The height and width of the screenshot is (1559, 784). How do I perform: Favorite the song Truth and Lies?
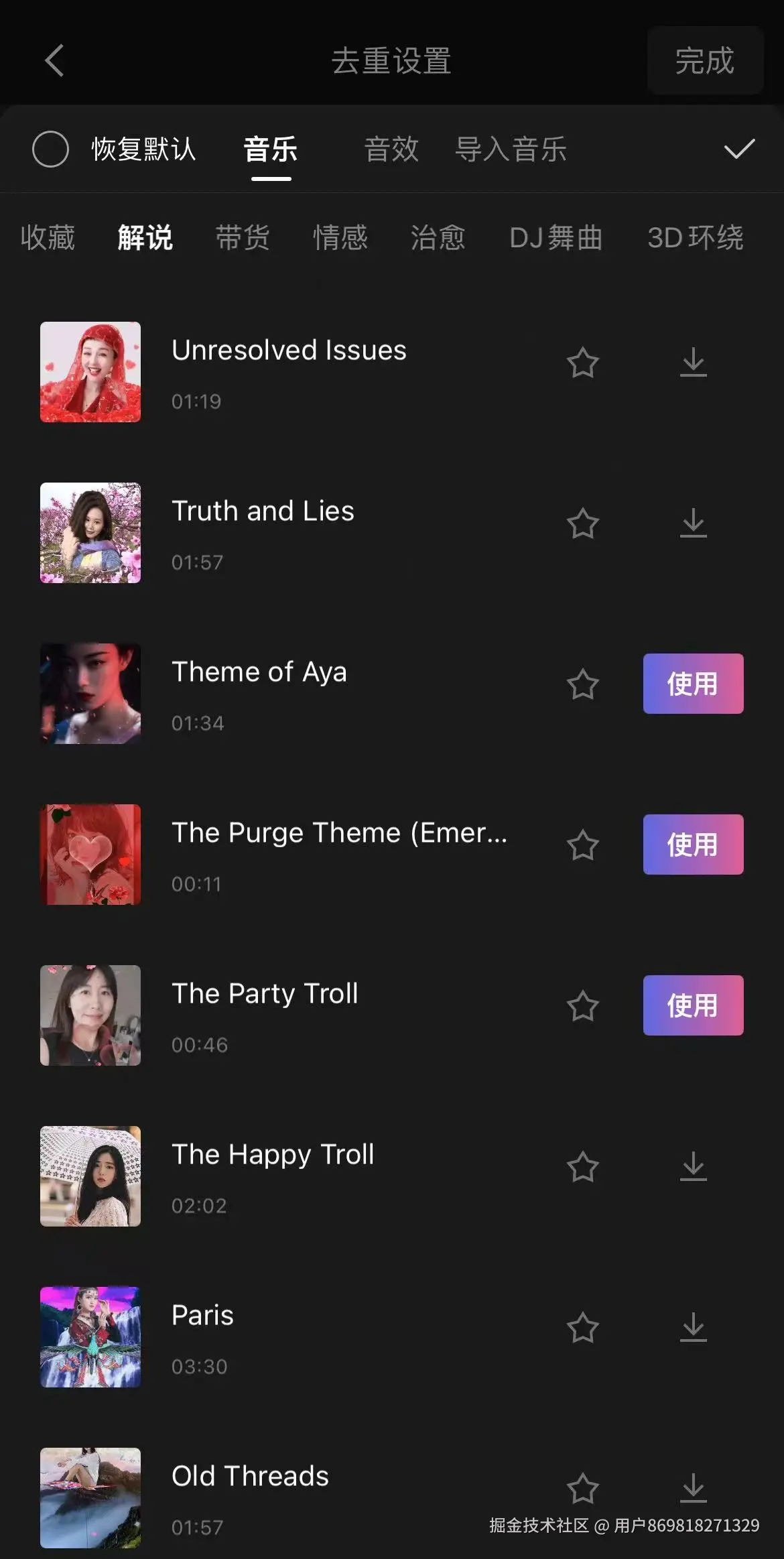(x=583, y=523)
